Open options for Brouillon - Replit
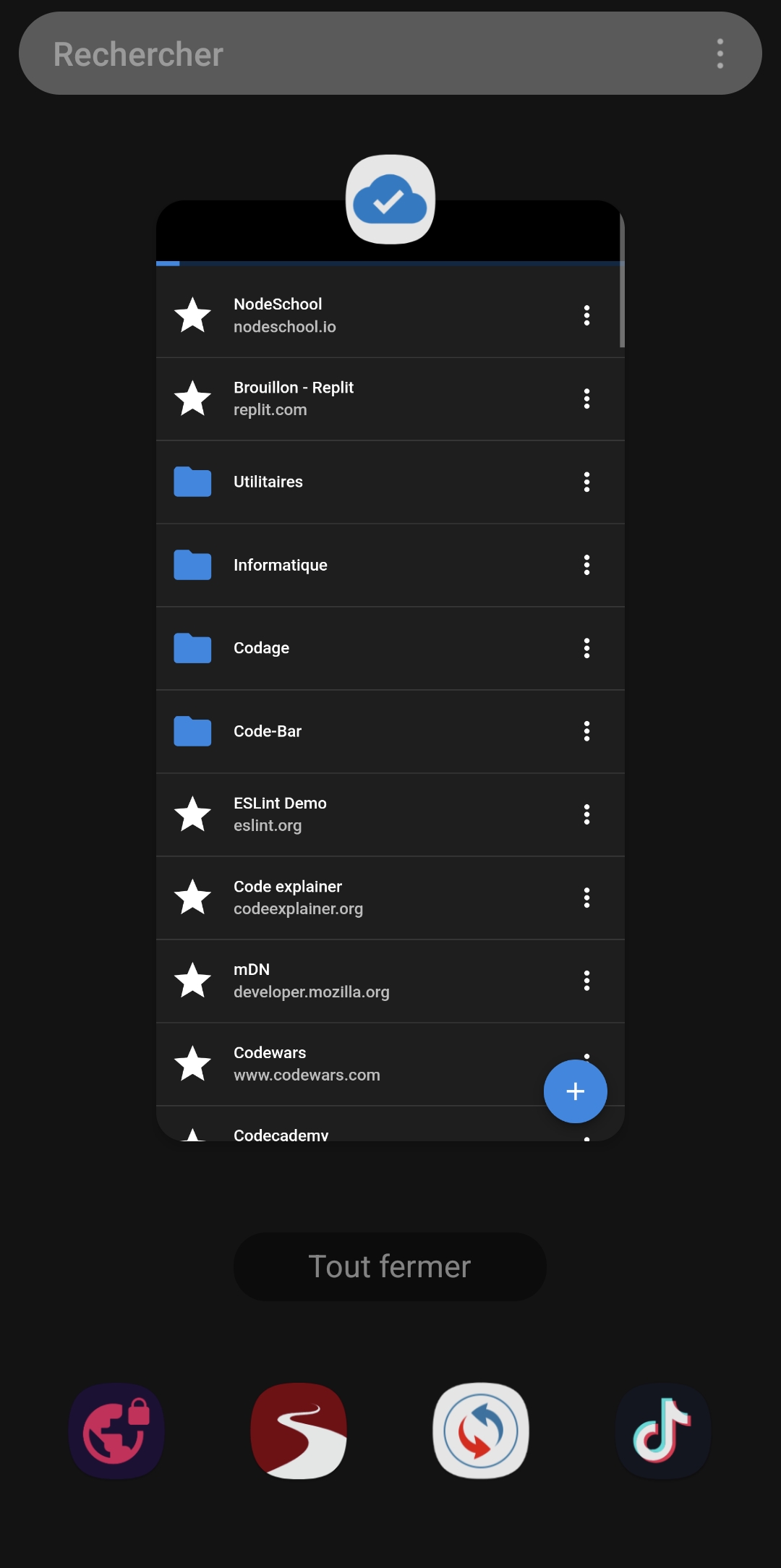Viewport: 781px width, 1568px height. pyautogui.click(x=586, y=399)
